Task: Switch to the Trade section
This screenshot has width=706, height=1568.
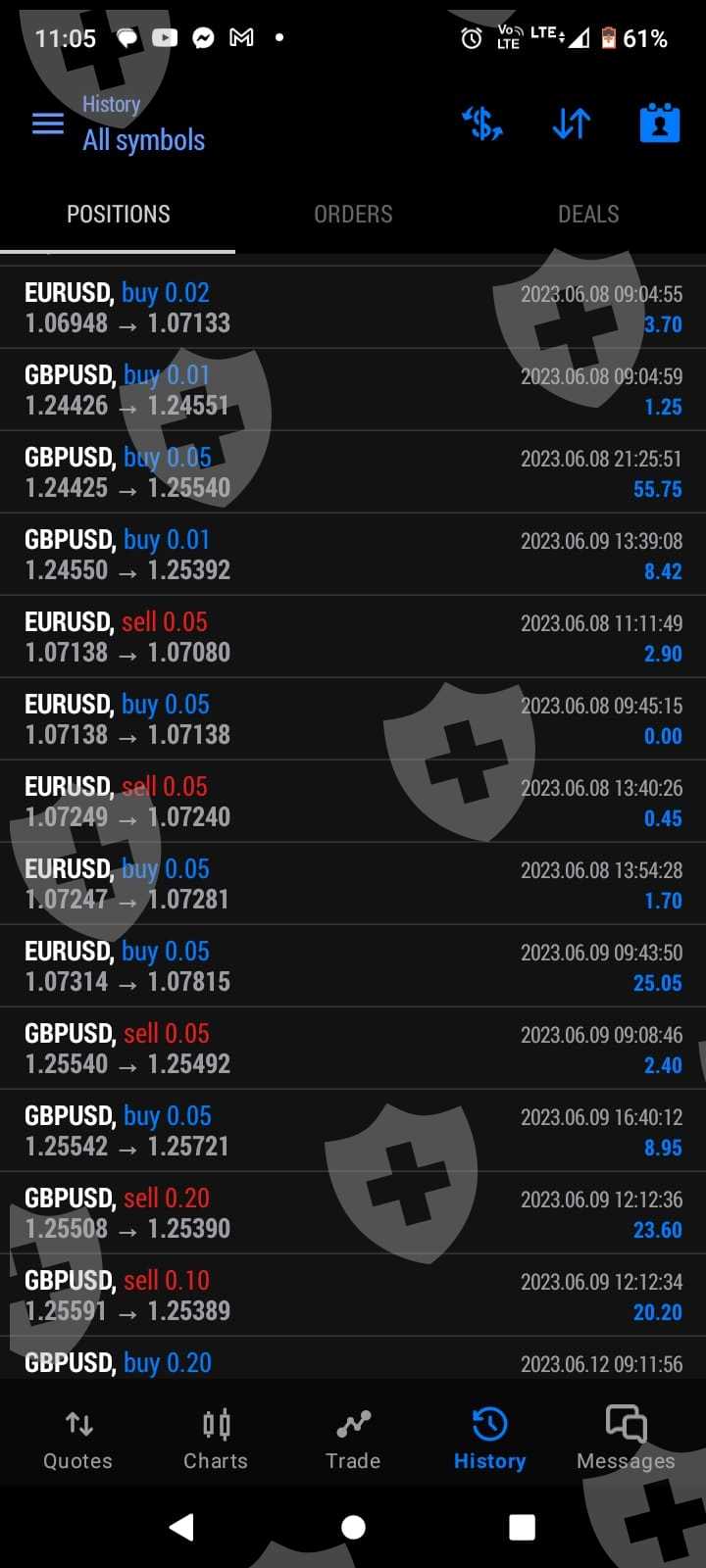Action: click(x=353, y=1439)
